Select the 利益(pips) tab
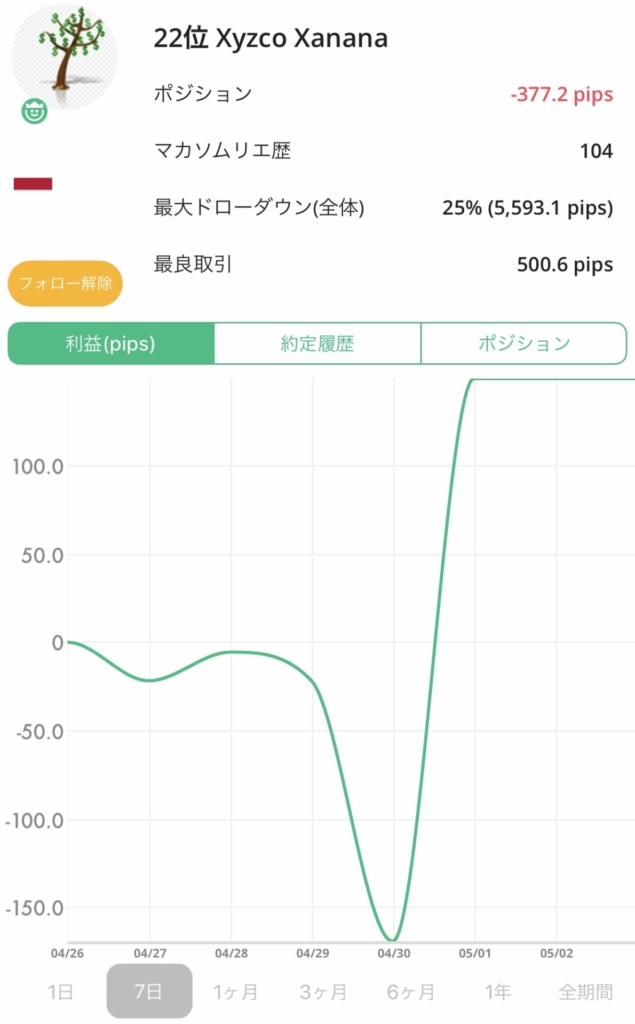Screen dimensions: 635x1024 (x=110, y=344)
